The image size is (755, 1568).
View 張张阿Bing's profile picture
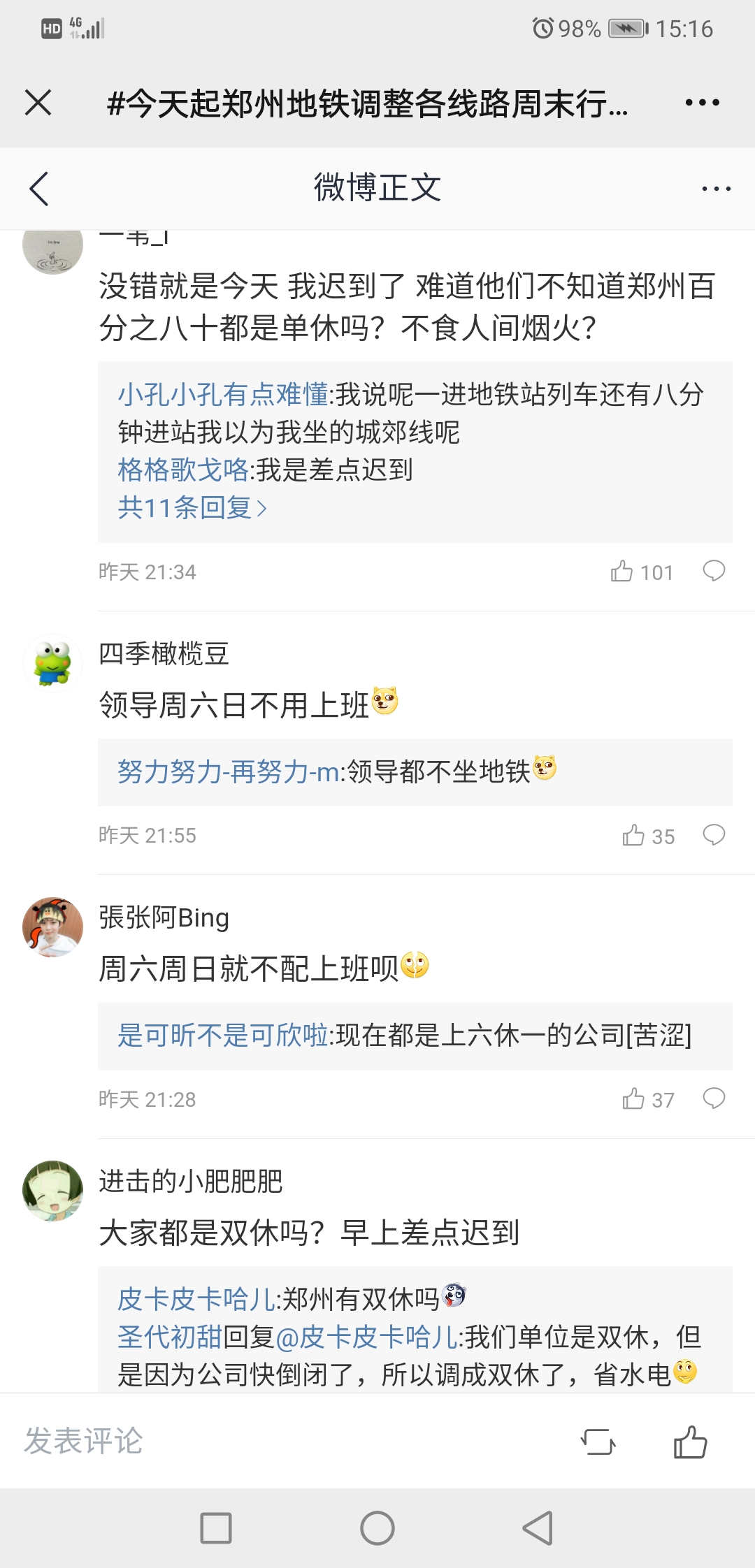[x=52, y=927]
